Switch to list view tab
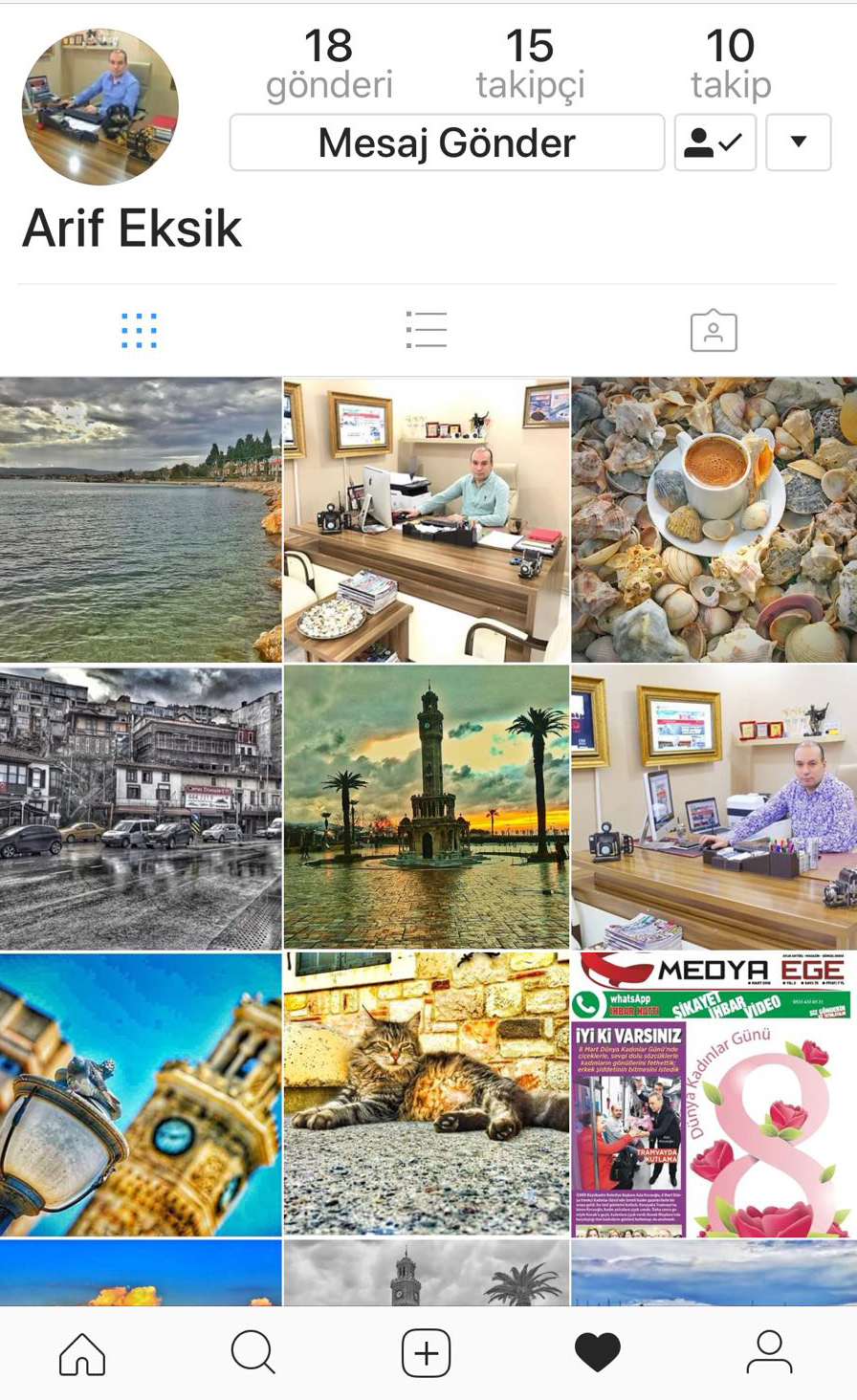857x1400 pixels. tap(426, 331)
